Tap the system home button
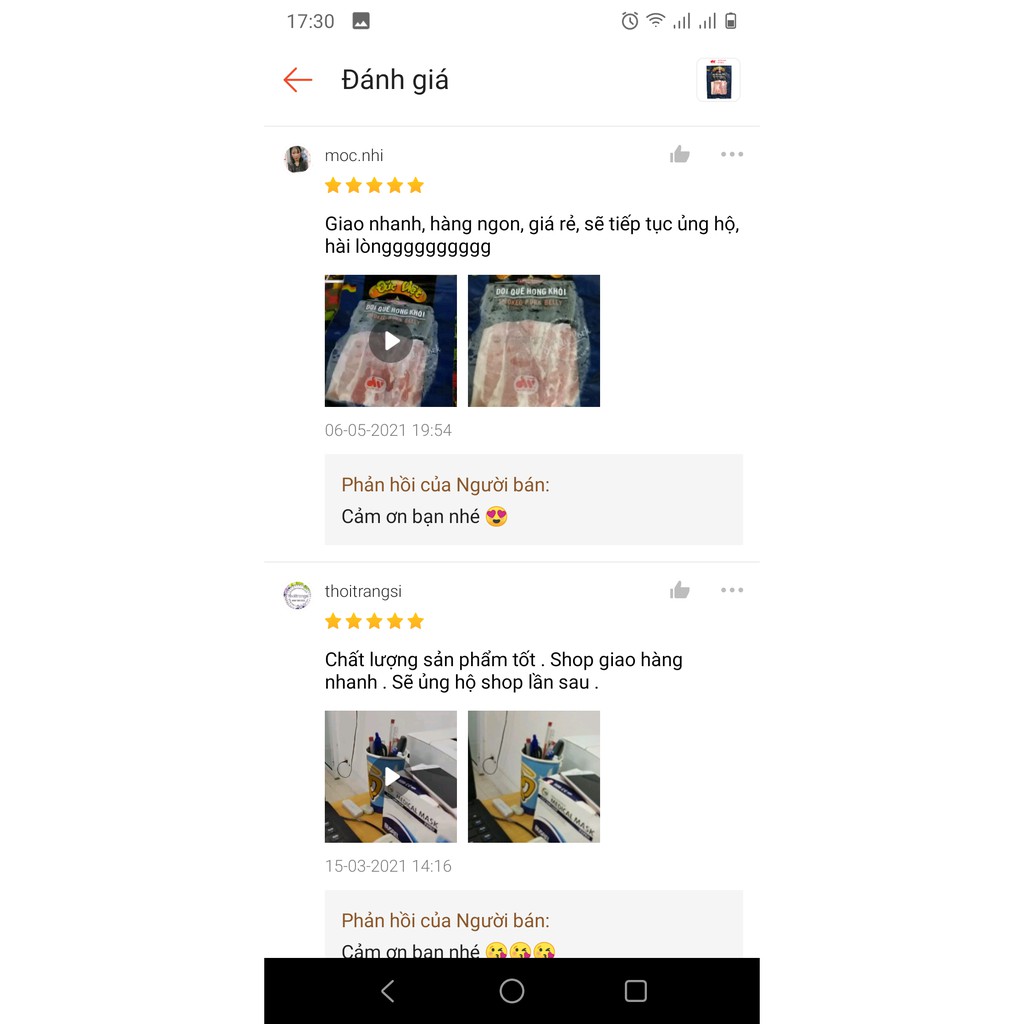The width and height of the screenshot is (1024, 1024). [x=512, y=991]
